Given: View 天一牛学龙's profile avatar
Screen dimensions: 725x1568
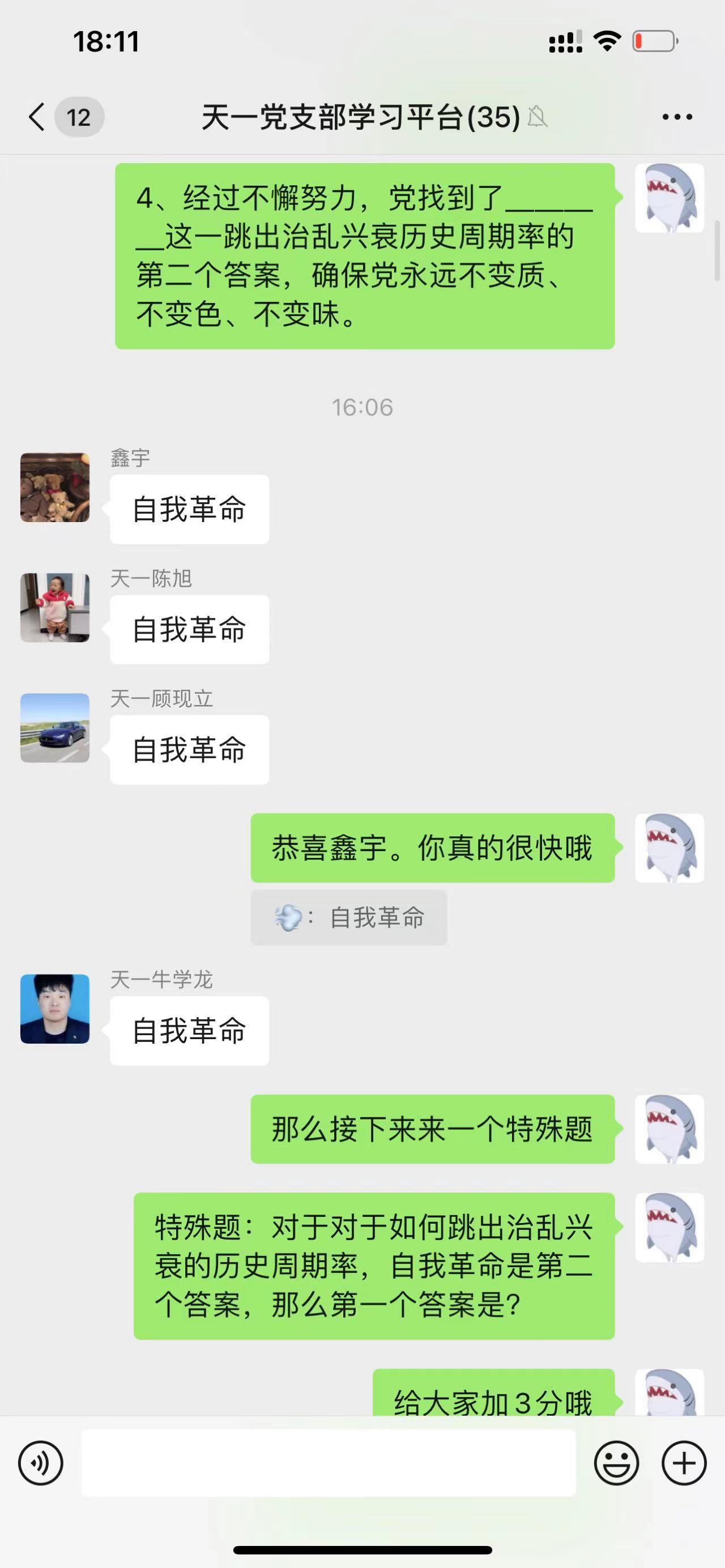Looking at the screenshot, I should (x=55, y=1009).
